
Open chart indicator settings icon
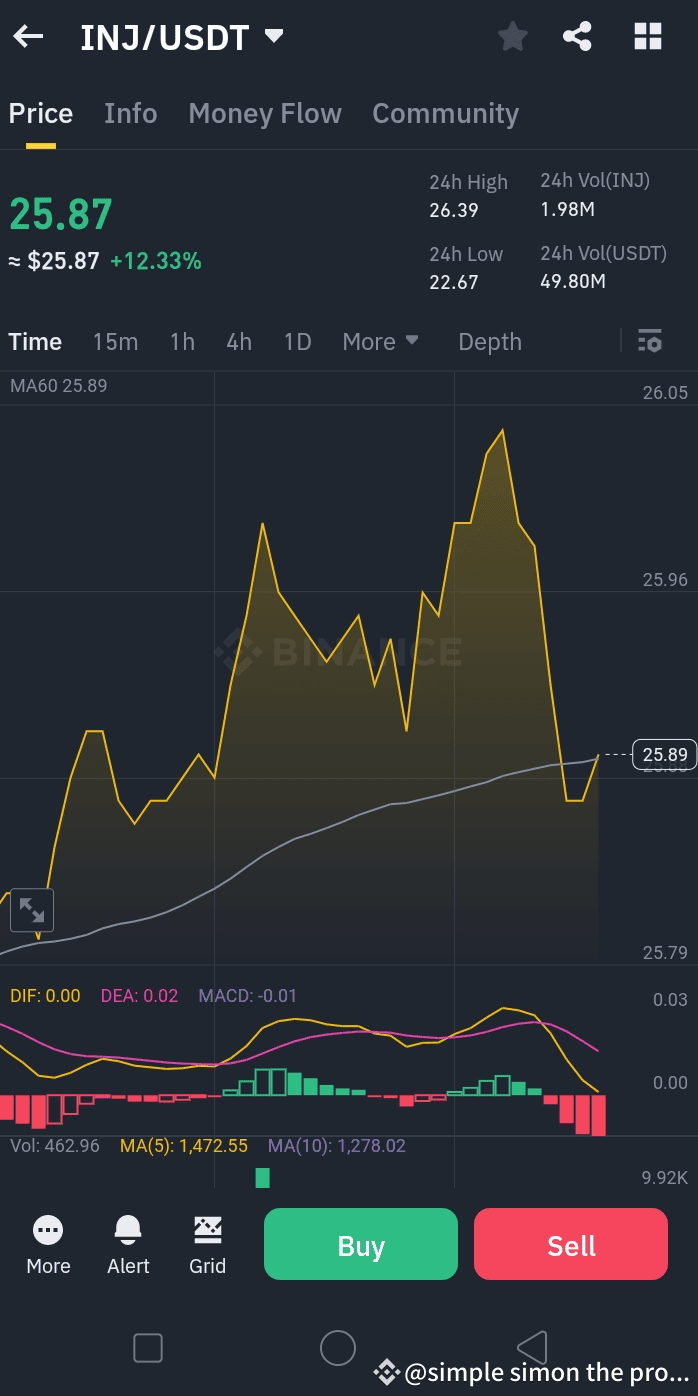coord(649,341)
